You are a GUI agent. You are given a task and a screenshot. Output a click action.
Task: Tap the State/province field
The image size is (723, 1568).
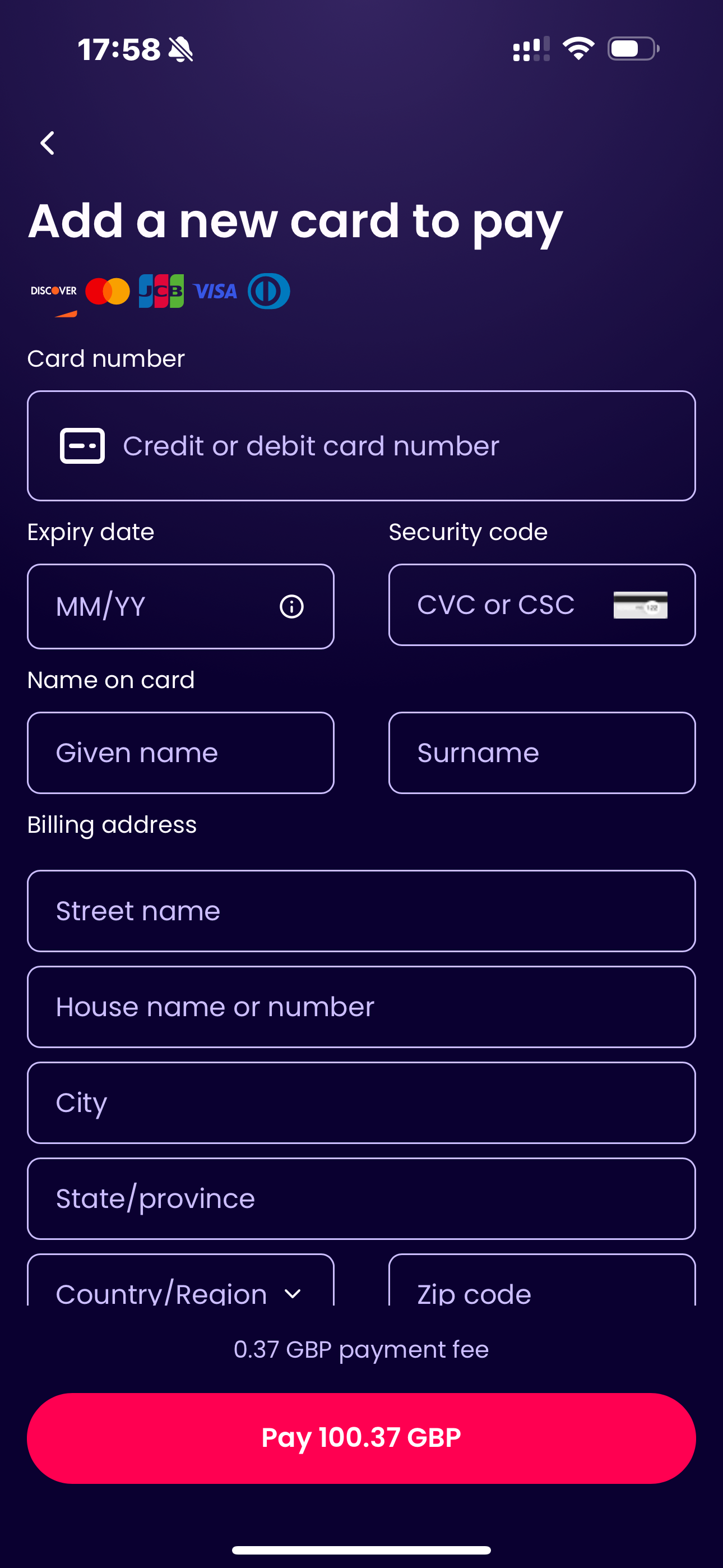pyautogui.click(x=360, y=1198)
